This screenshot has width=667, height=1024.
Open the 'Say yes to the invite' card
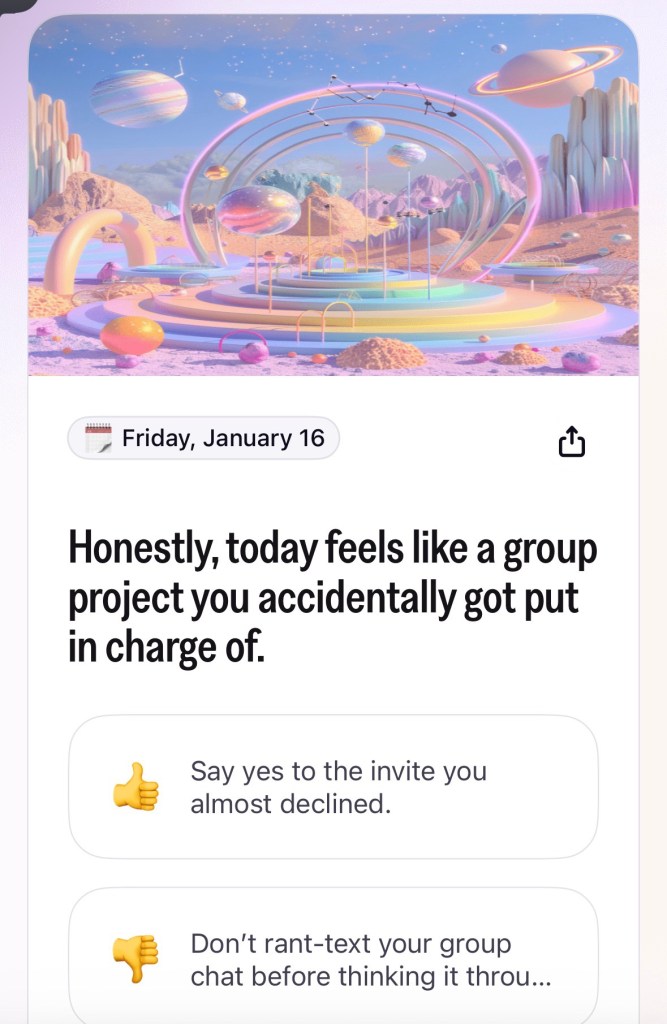(x=333, y=786)
